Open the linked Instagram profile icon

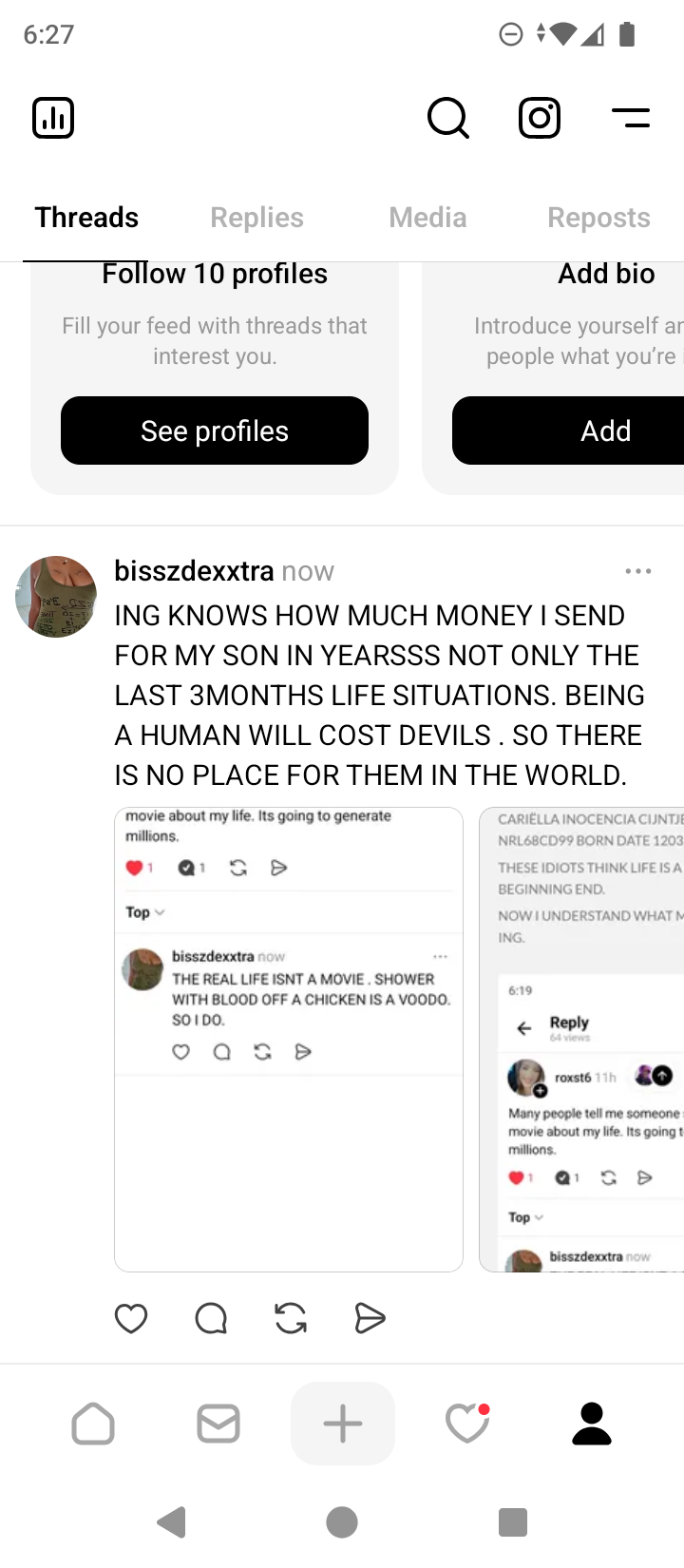tap(540, 118)
